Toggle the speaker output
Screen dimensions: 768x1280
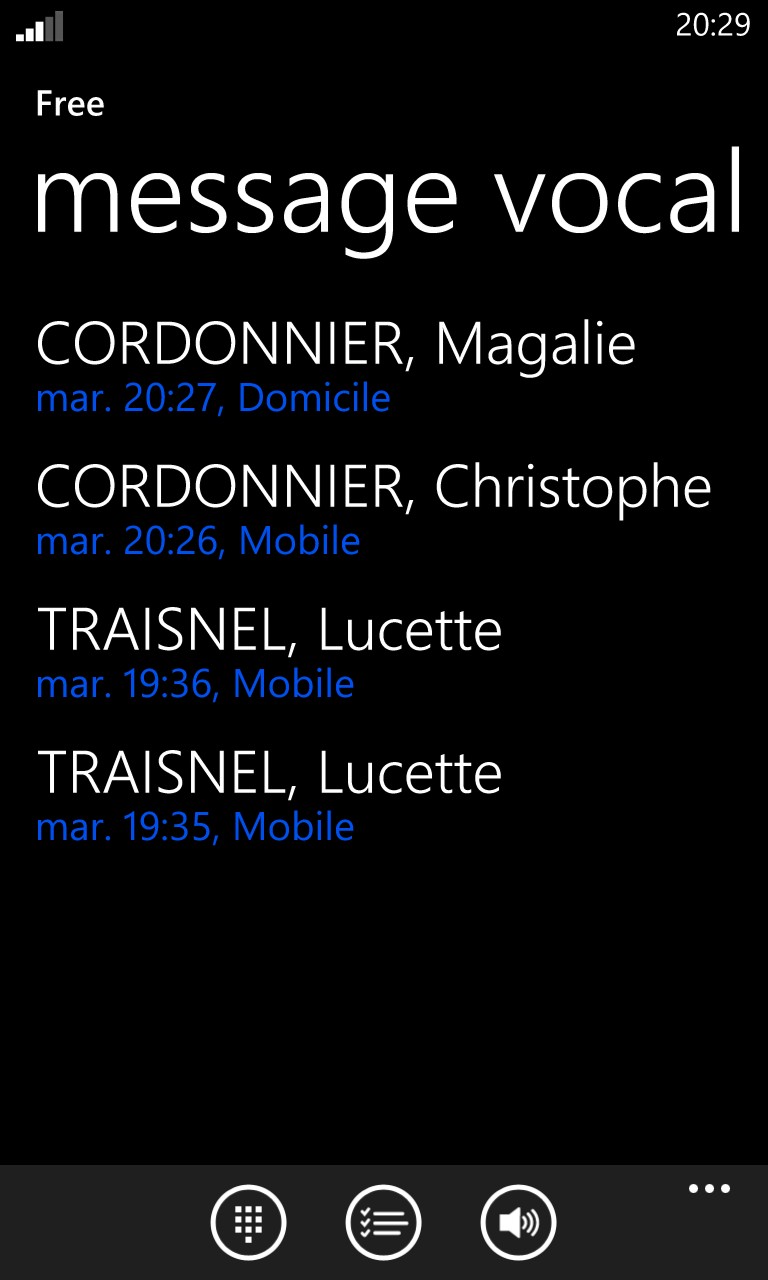(x=518, y=1222)
